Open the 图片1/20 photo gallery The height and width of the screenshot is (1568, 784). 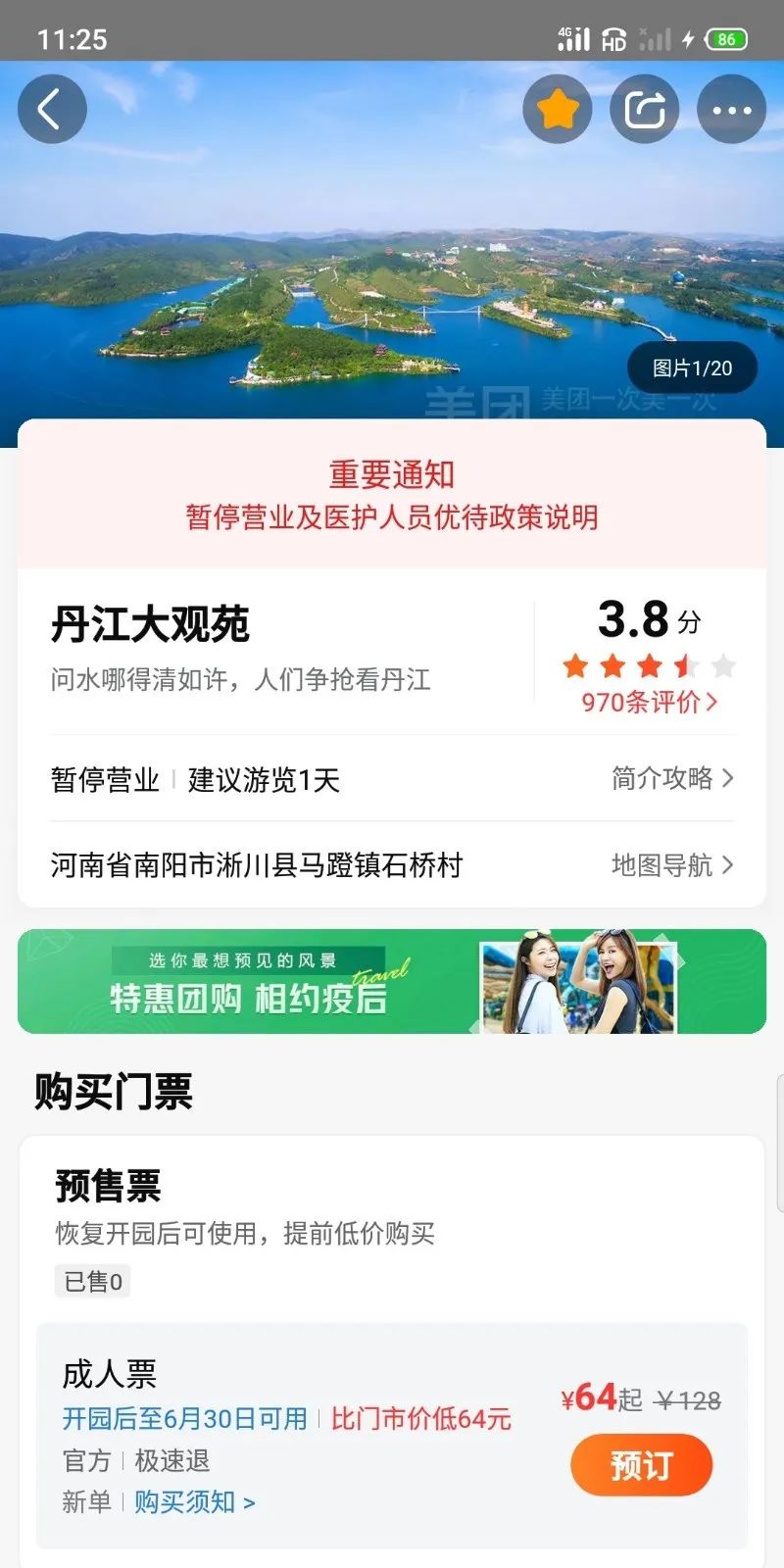pos(692,368)
